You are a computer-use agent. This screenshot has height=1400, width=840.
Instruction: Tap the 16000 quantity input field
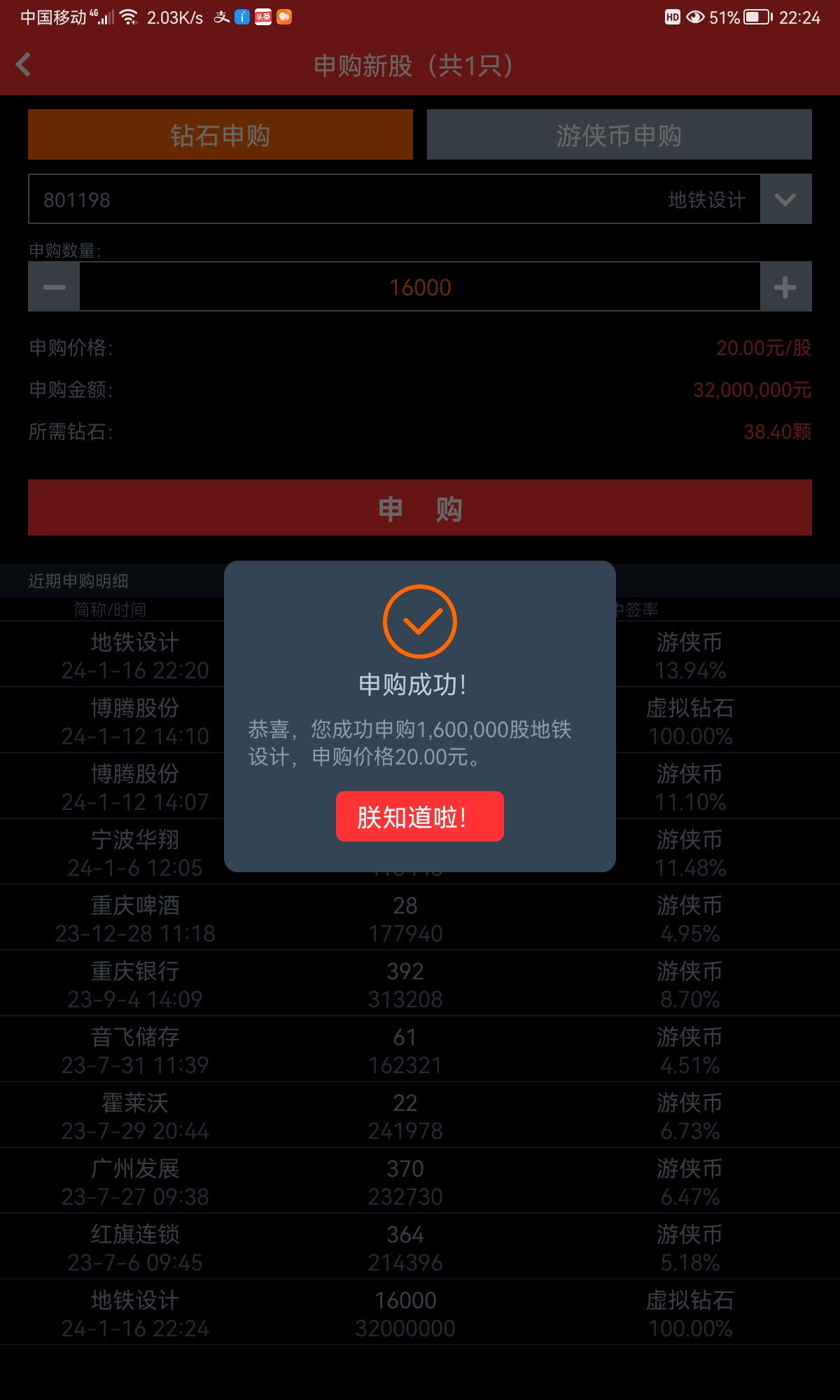click(x=420, y=286)
